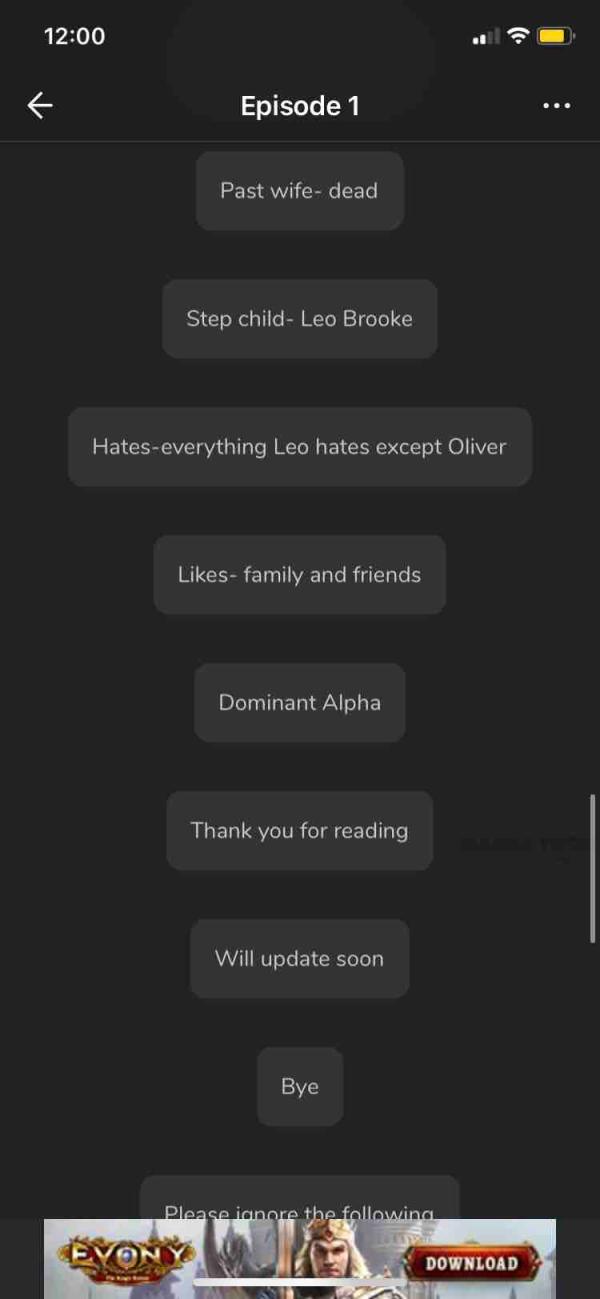This screenshot has height=1299, width=600.
Task: Tap Download on the Evony ad
Action: coord(472,1263)
